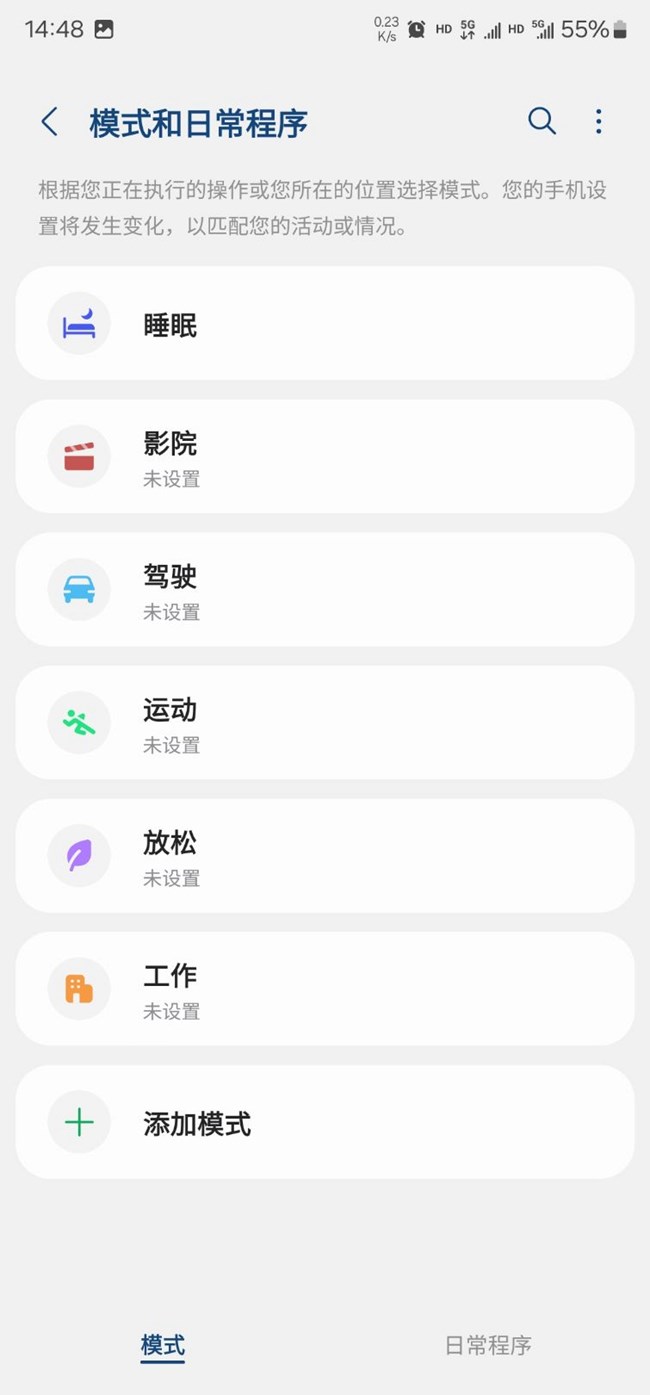
Task: Select the 模式 tab
Action: click(x=163, y=1345)
